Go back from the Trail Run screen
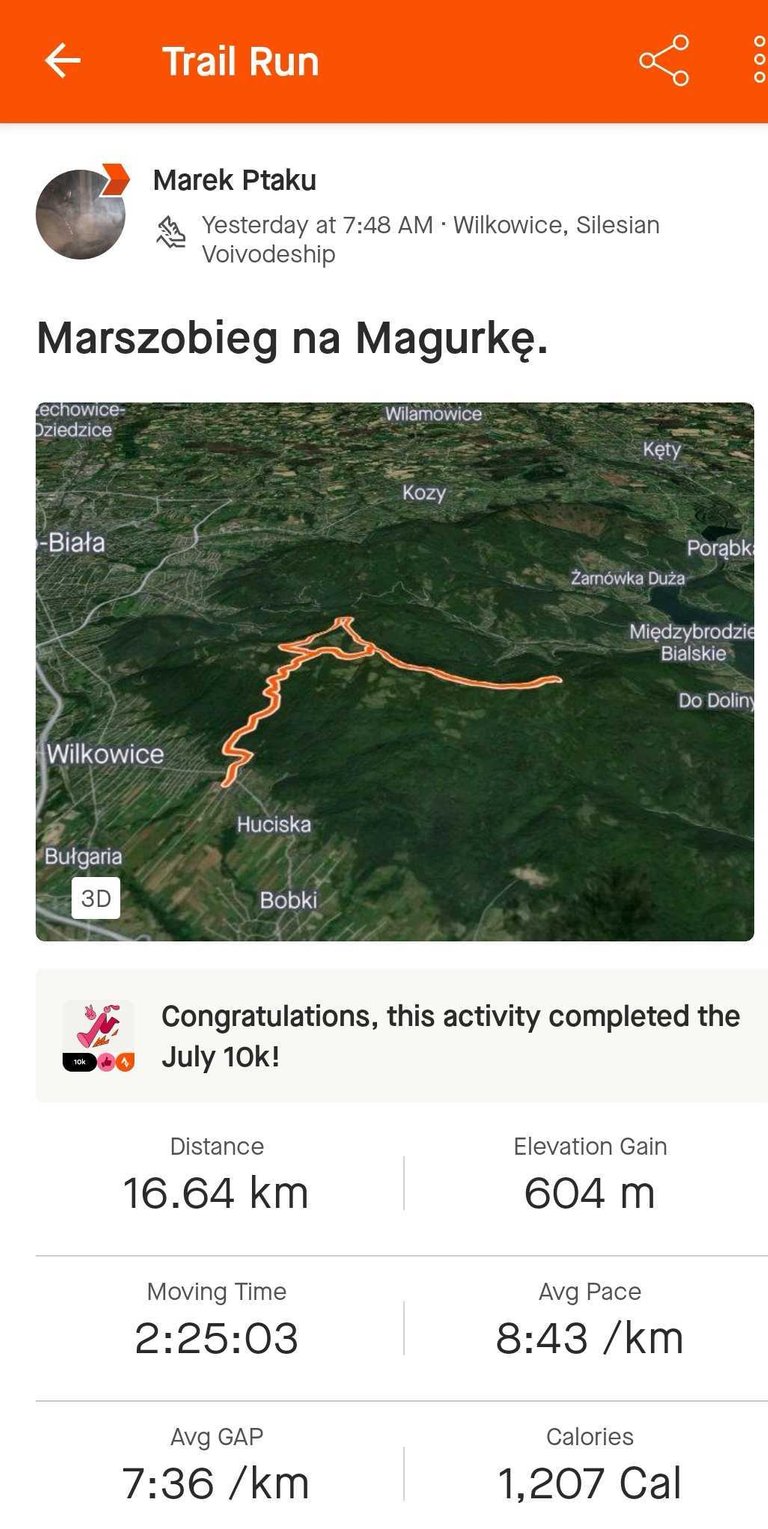768x1529 pixels. pyautogui.click(x=62, y=61)
